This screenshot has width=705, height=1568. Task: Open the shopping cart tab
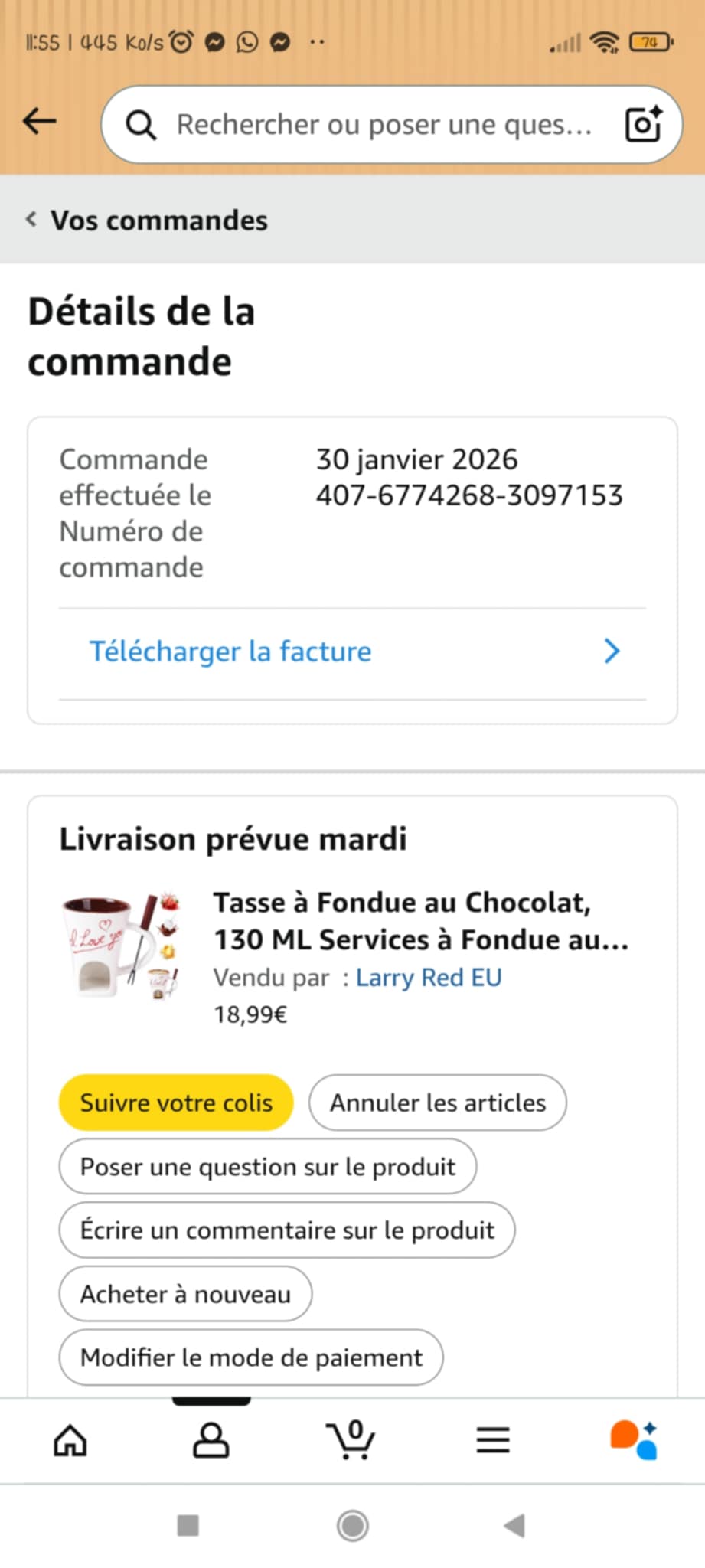click(351, 1440)
